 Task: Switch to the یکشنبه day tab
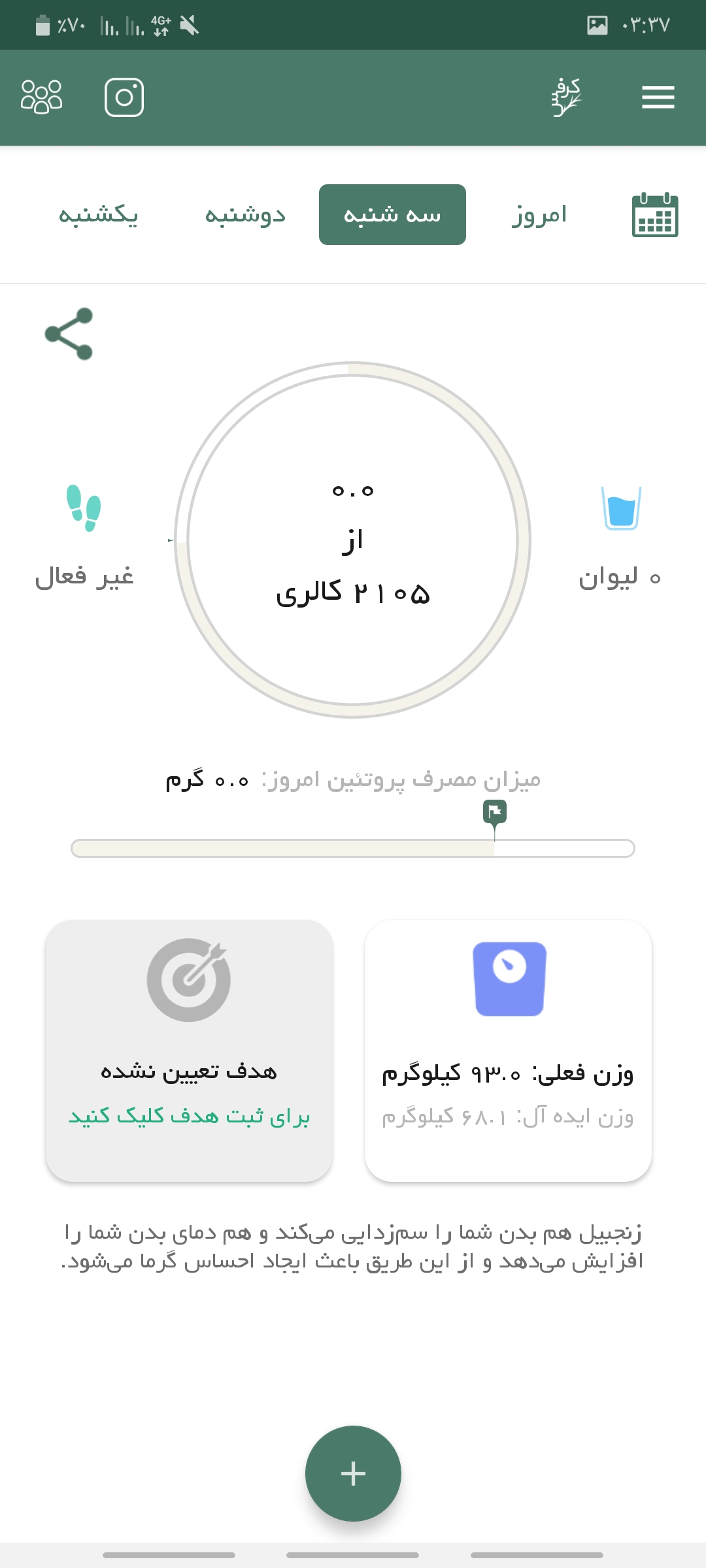[98, 215]
